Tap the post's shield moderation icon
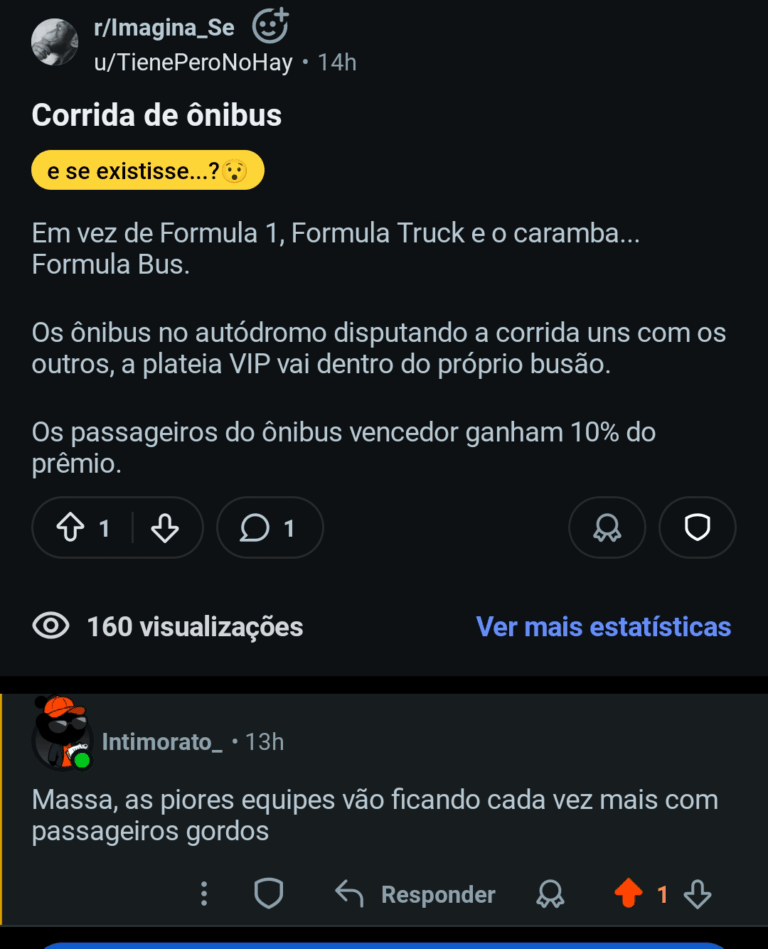 click(697, 528)
